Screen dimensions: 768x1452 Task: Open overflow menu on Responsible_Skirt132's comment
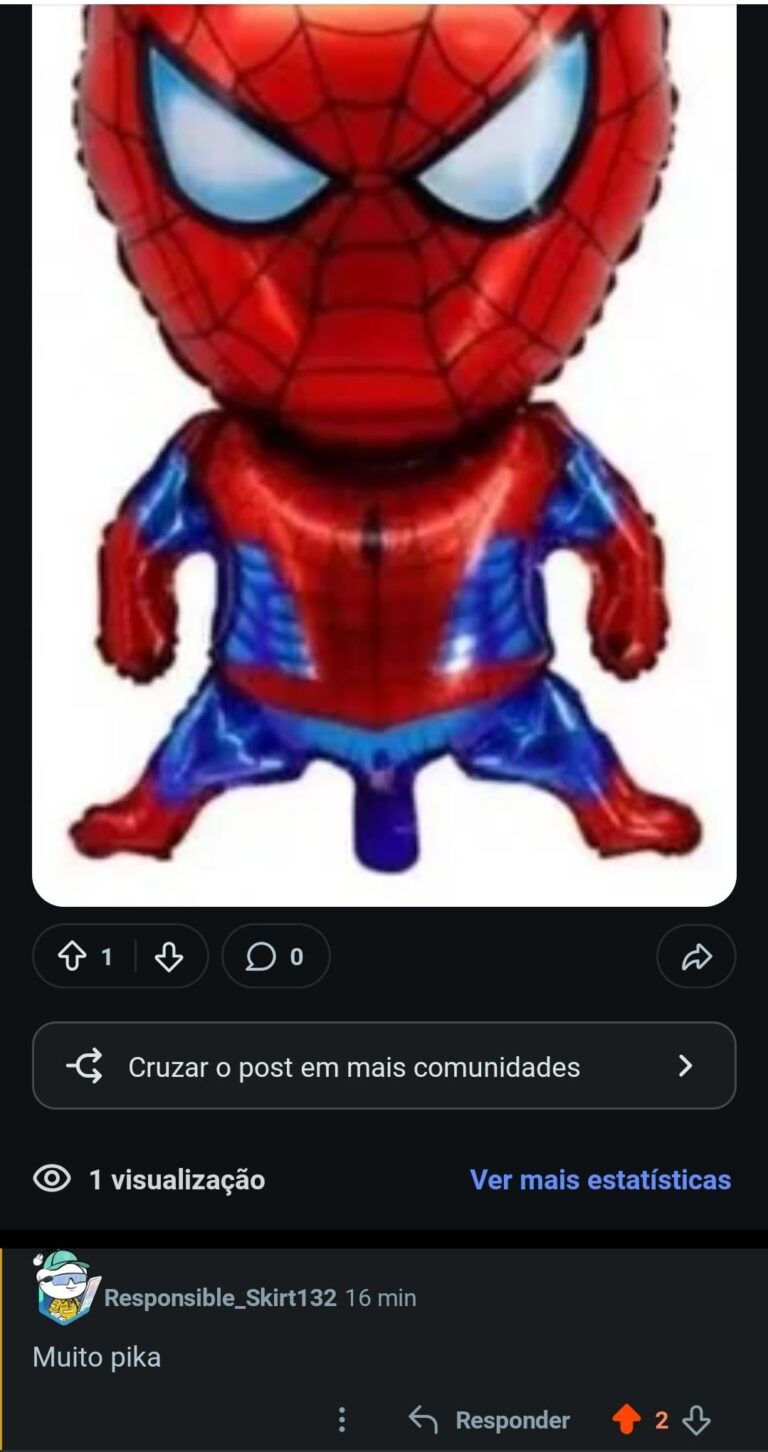(342, 1419)
